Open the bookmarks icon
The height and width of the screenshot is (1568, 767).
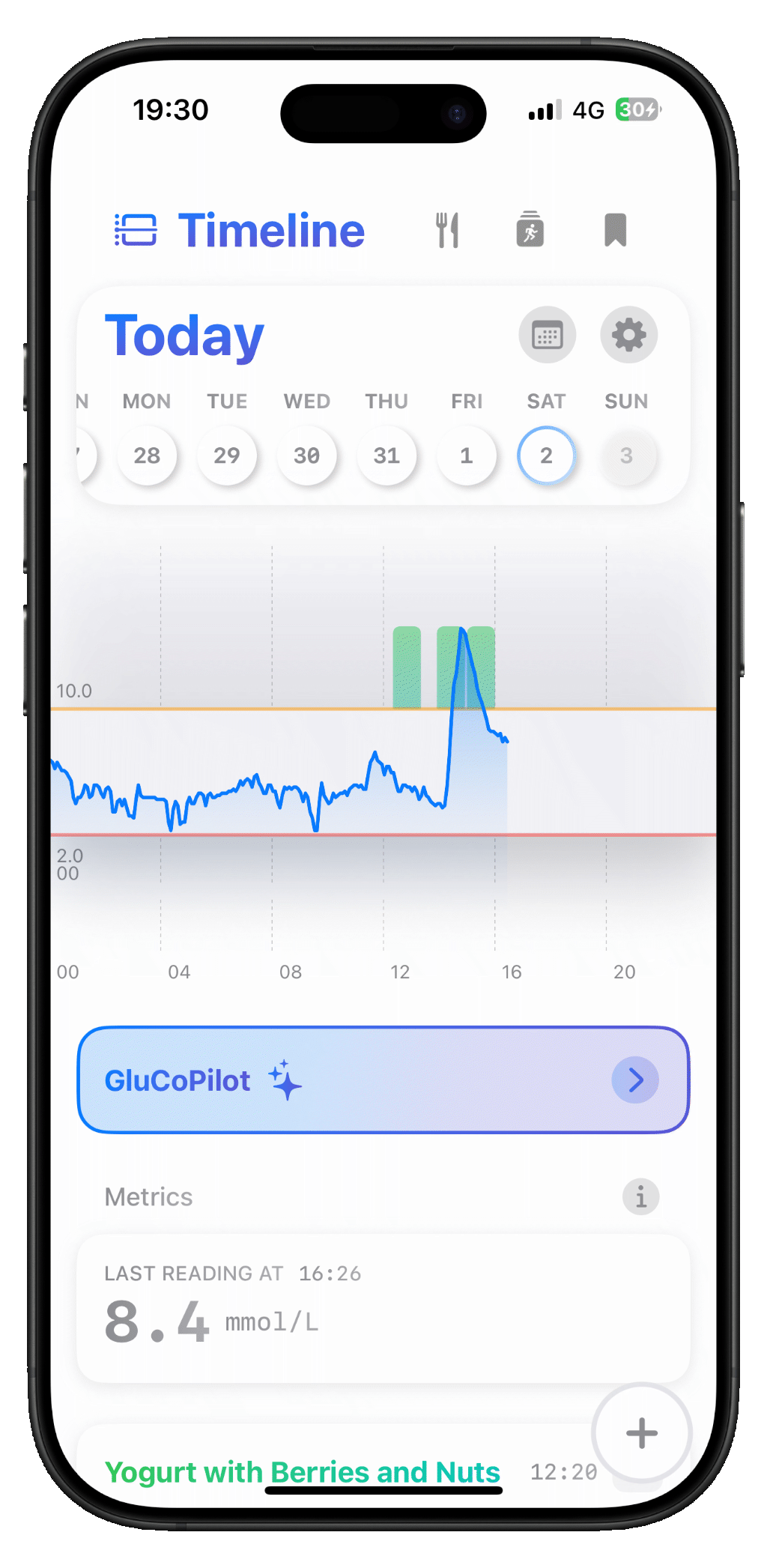[615, 230]
